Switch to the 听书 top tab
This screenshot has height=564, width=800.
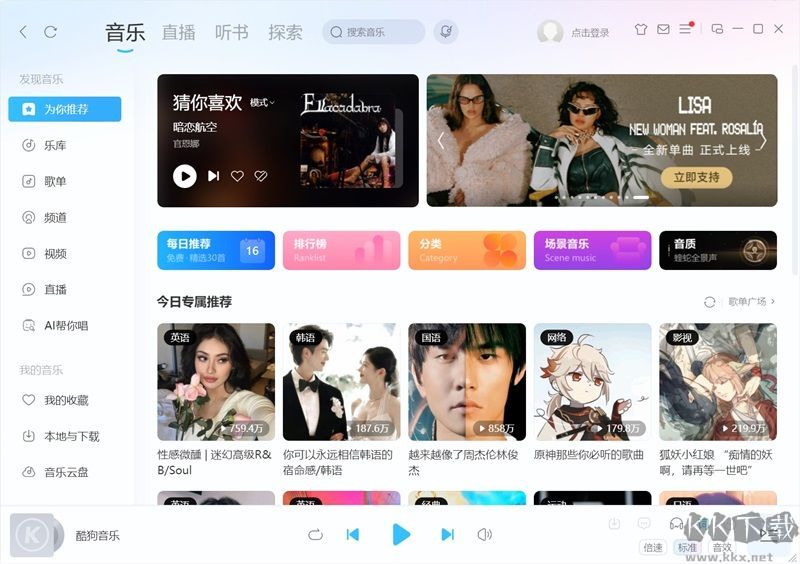coord(232,32)
